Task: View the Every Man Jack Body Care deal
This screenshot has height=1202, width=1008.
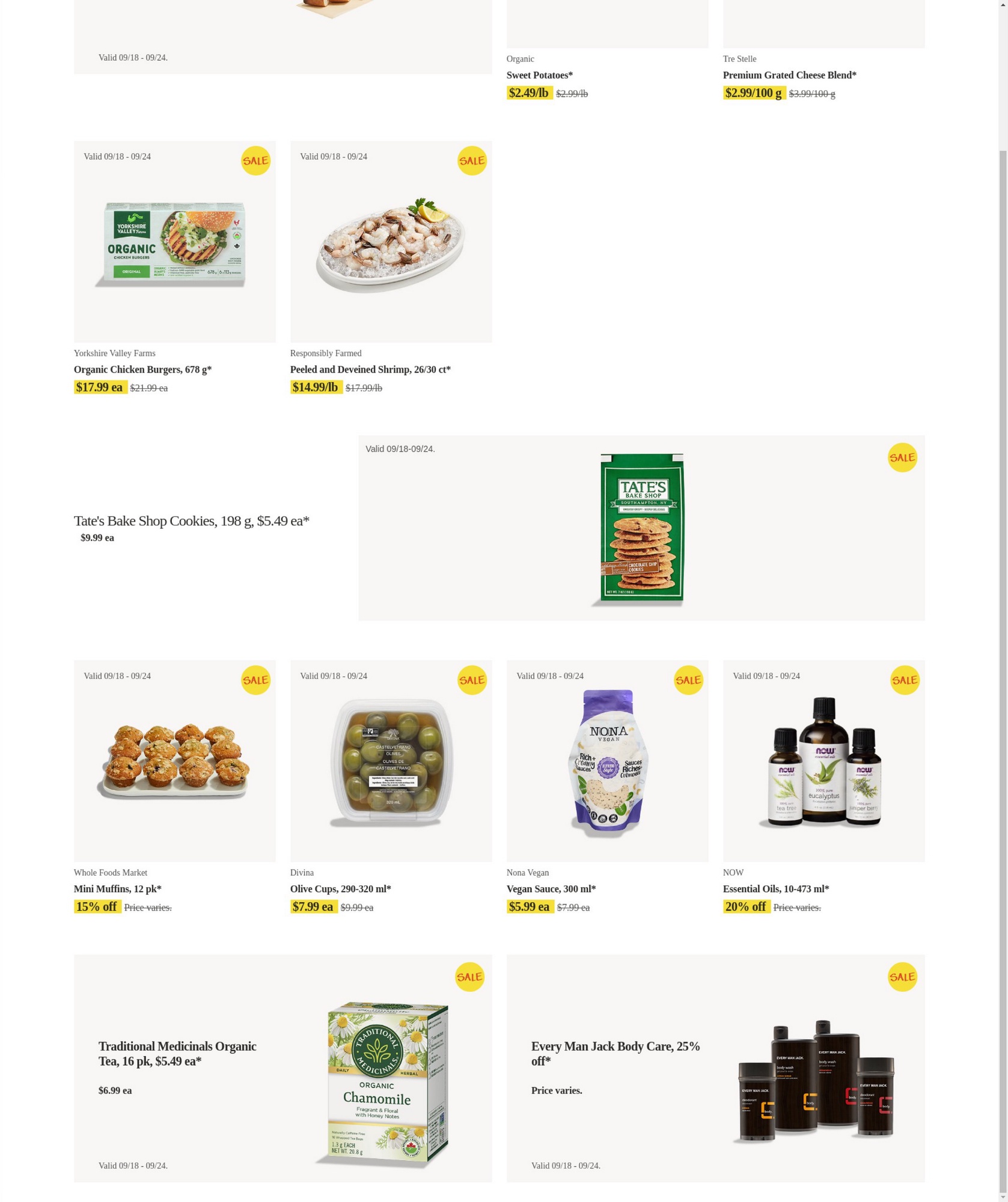Action: click(x=715, y=1069)
